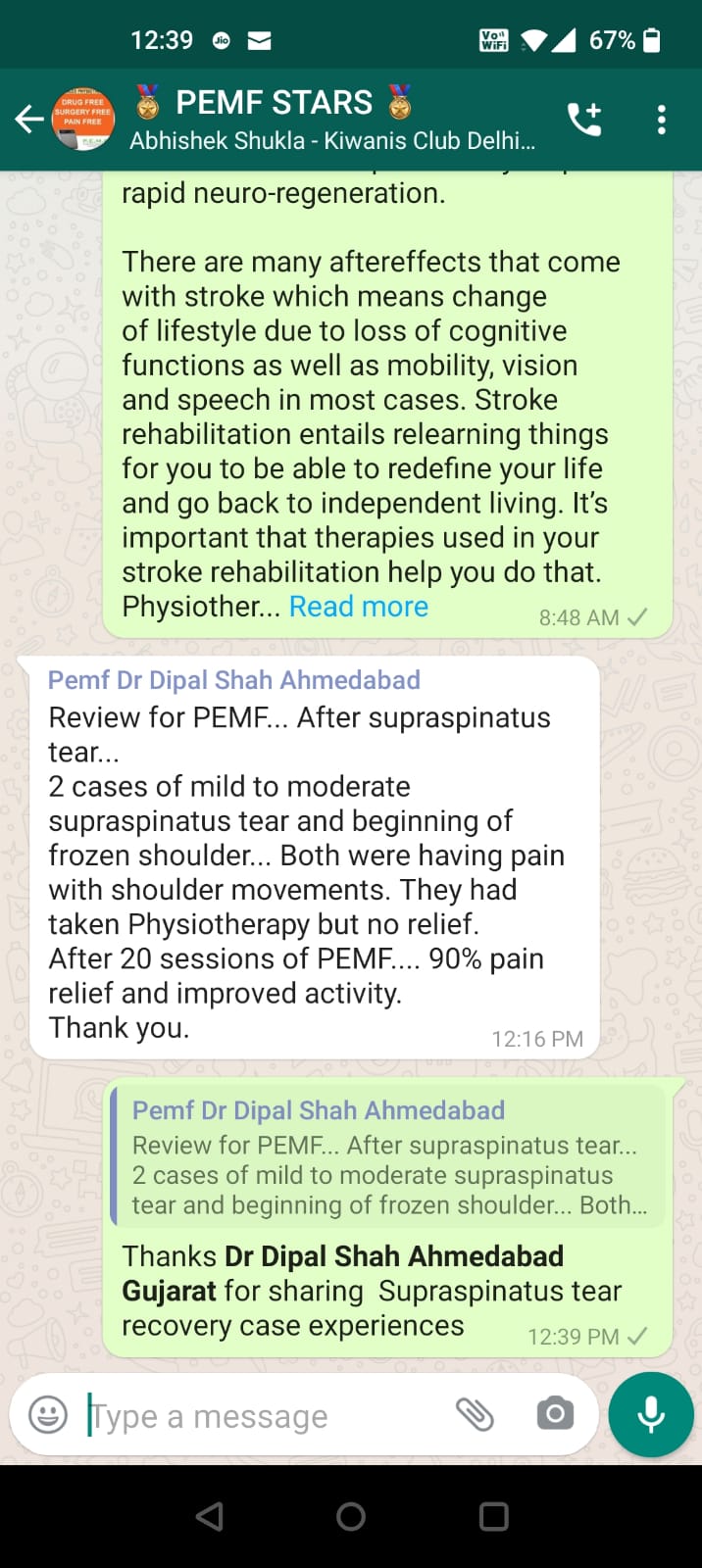Attach a file with the paperclip
Screen dimensions: 702x1568
click(x=476, y=1414)
